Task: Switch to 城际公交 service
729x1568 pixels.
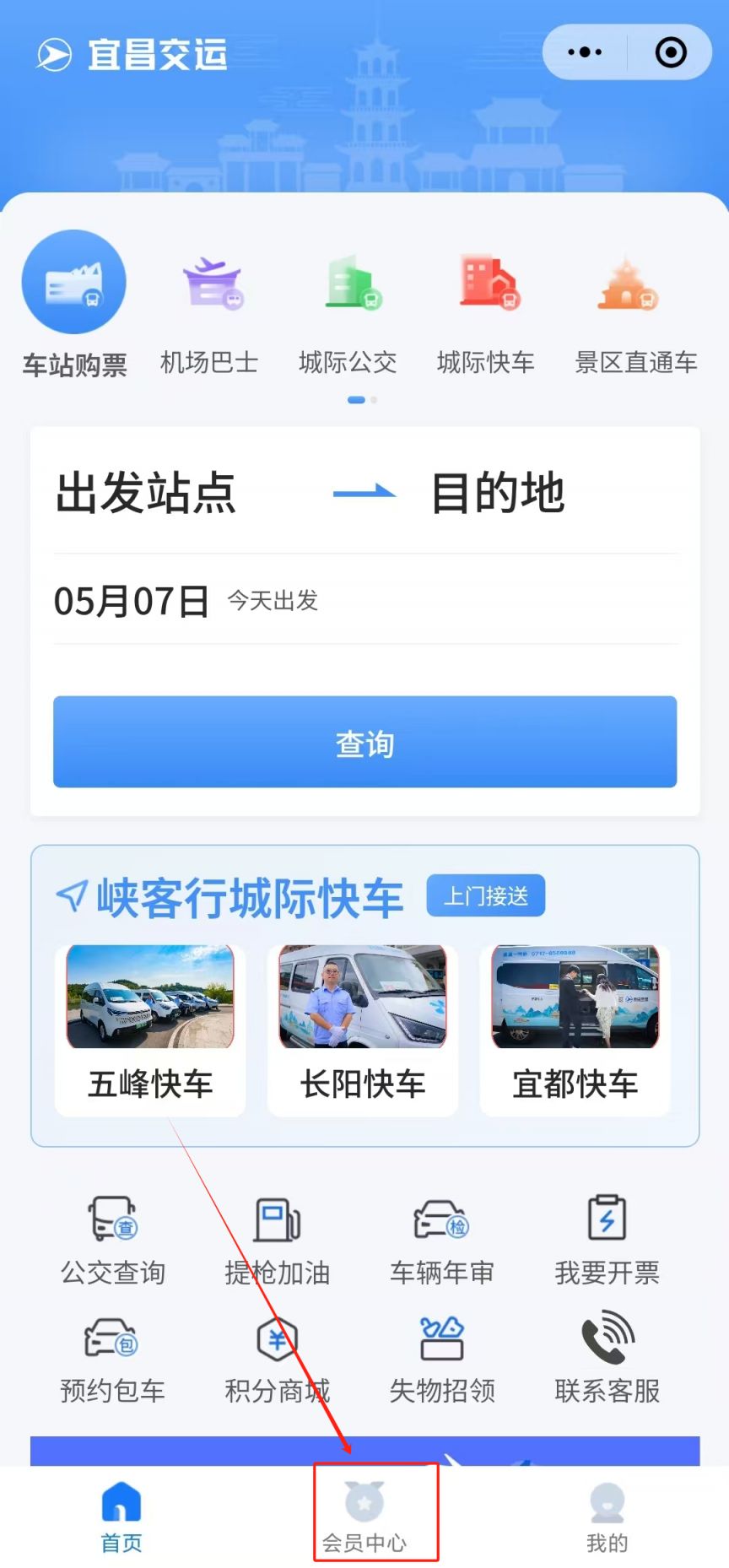Action: (x=348, y=312)
